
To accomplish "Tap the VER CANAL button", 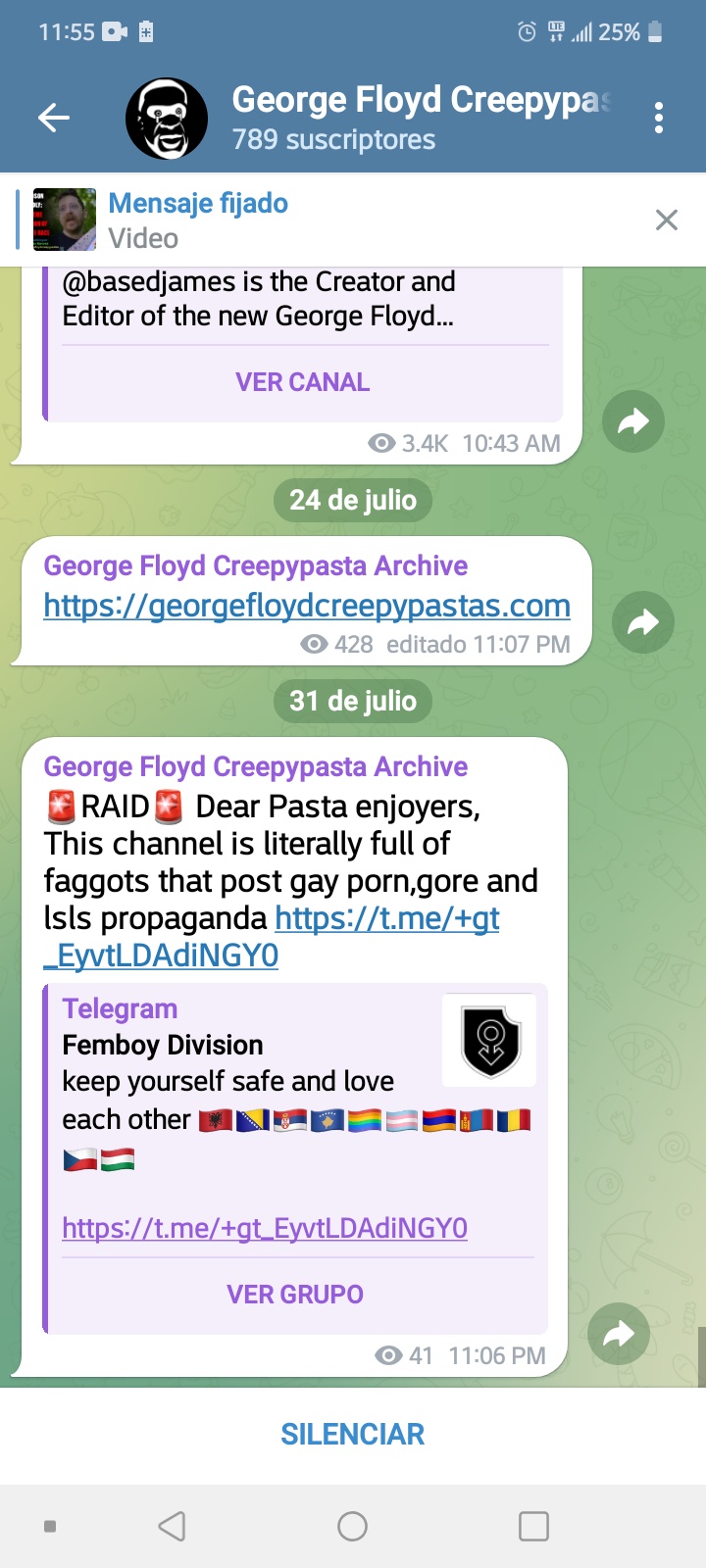I will pos(302,382).
